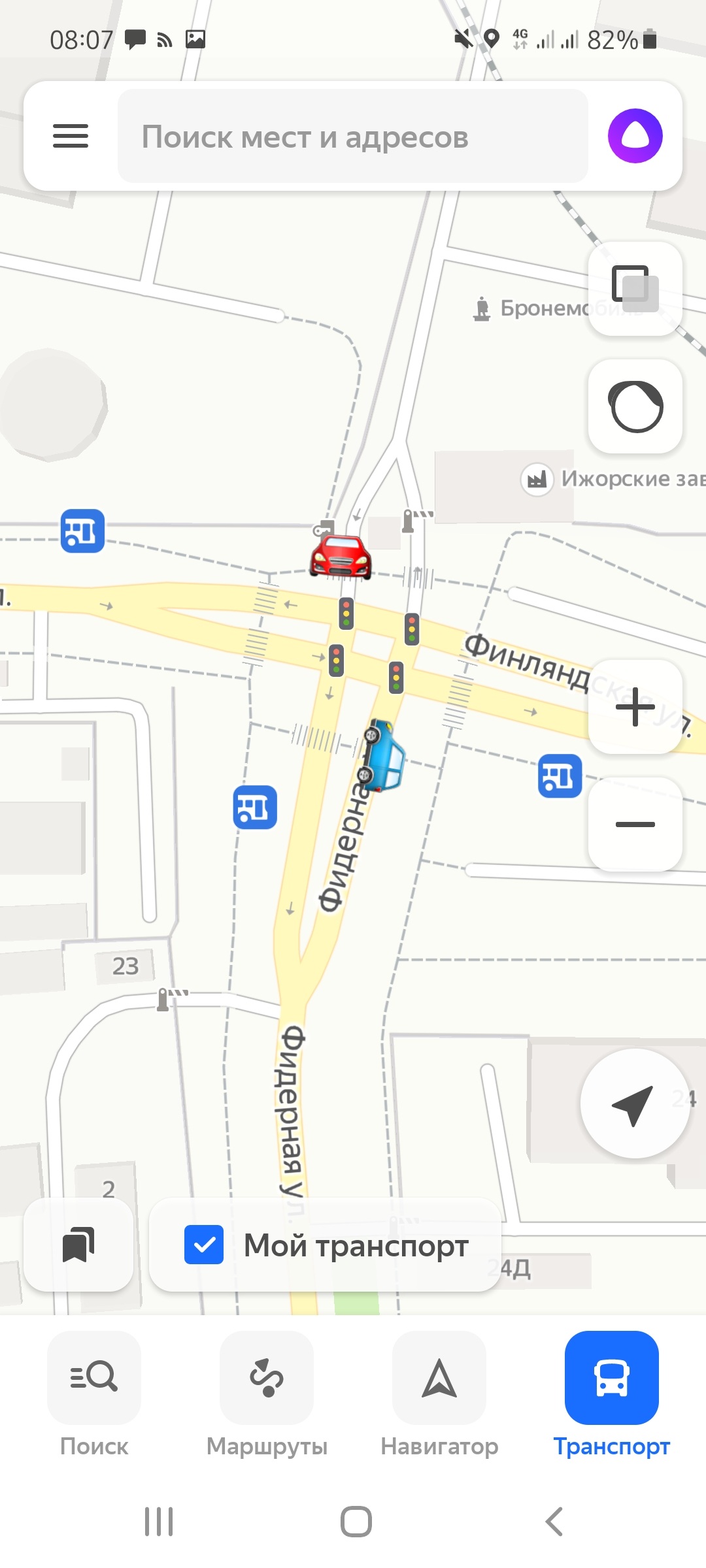Tap the red car marker
Image resolution: width=706 pixels, height=1568 pixels.
point(341,556)
